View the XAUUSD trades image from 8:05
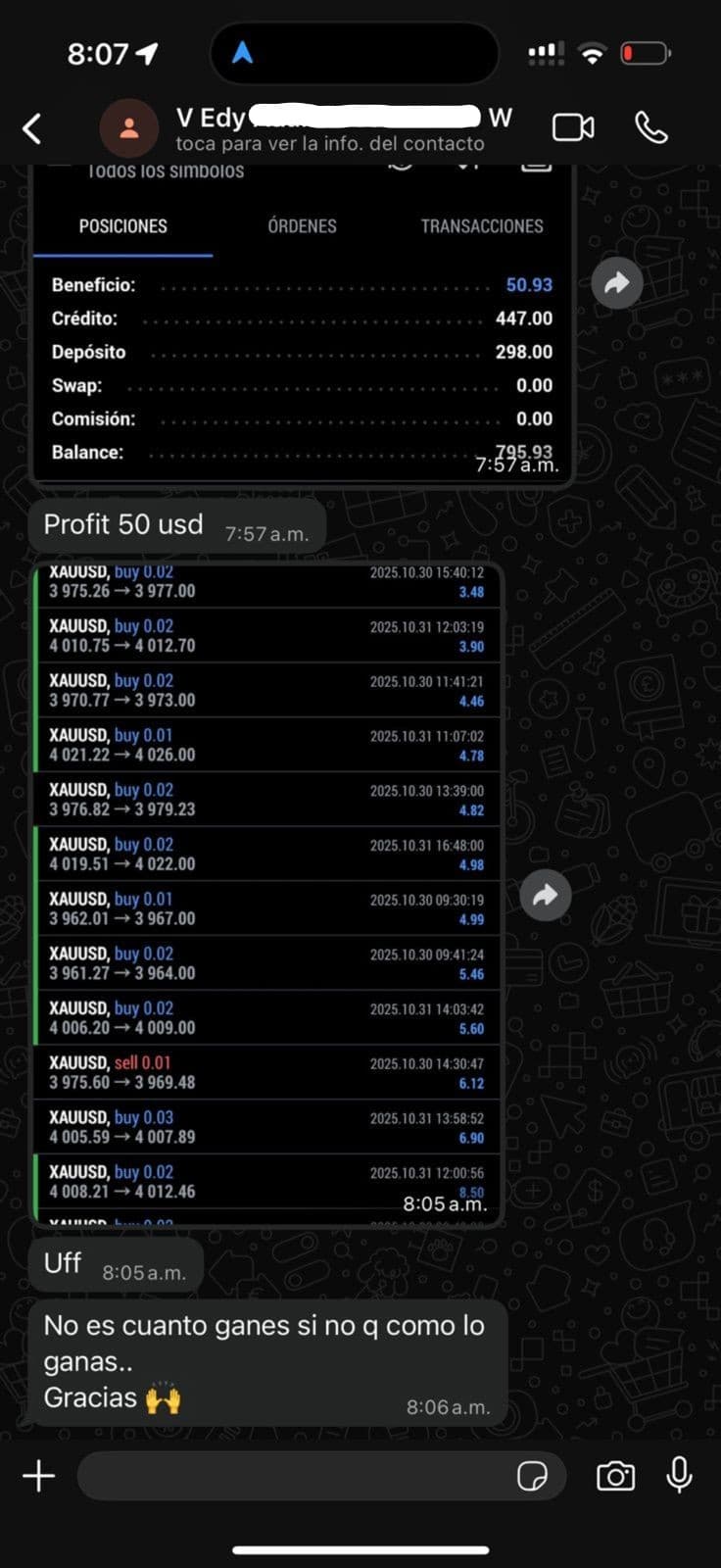This screenshot has width=721, height=1568. tap(267, 892)
